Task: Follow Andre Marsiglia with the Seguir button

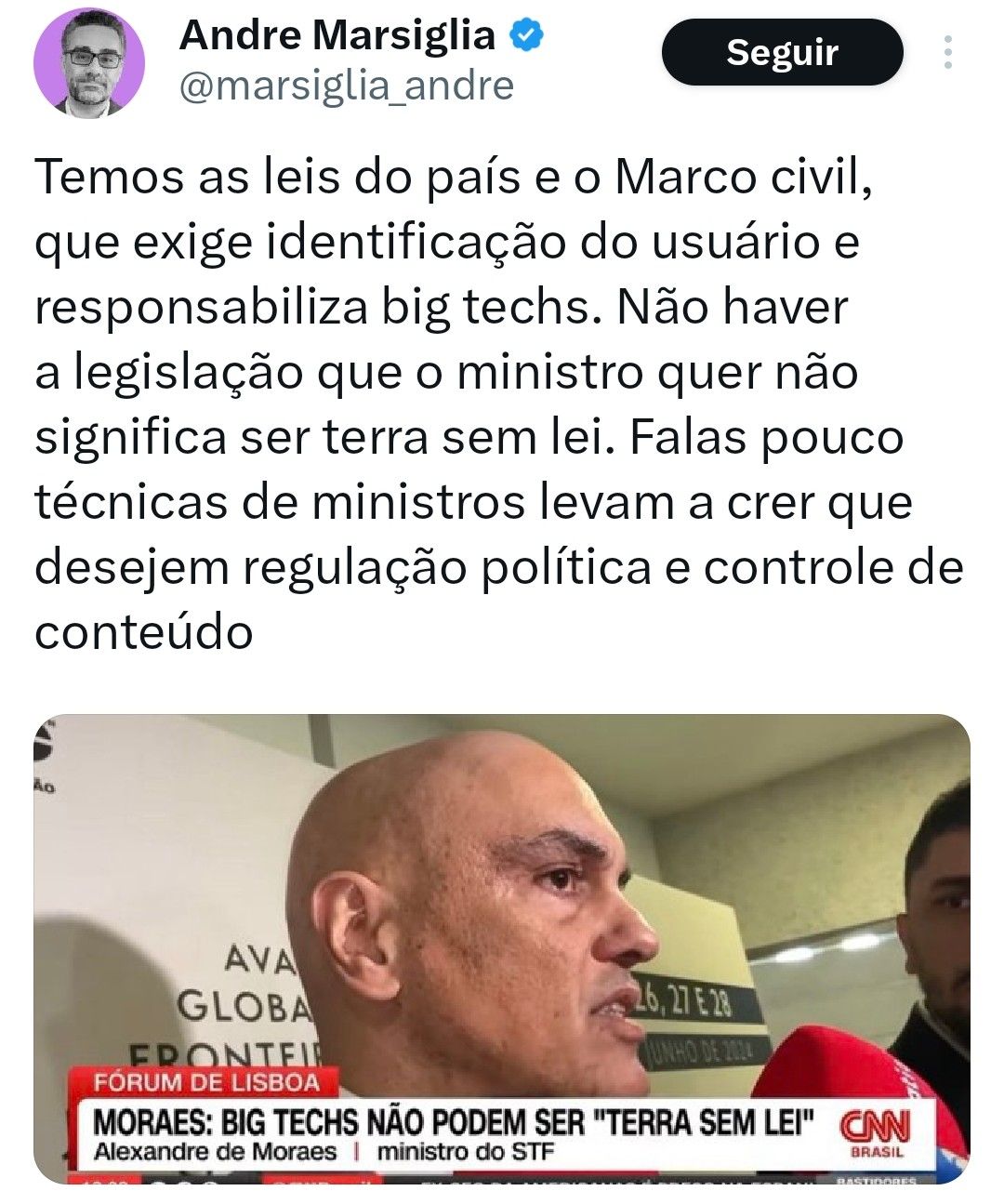Action: coord(781,53)
